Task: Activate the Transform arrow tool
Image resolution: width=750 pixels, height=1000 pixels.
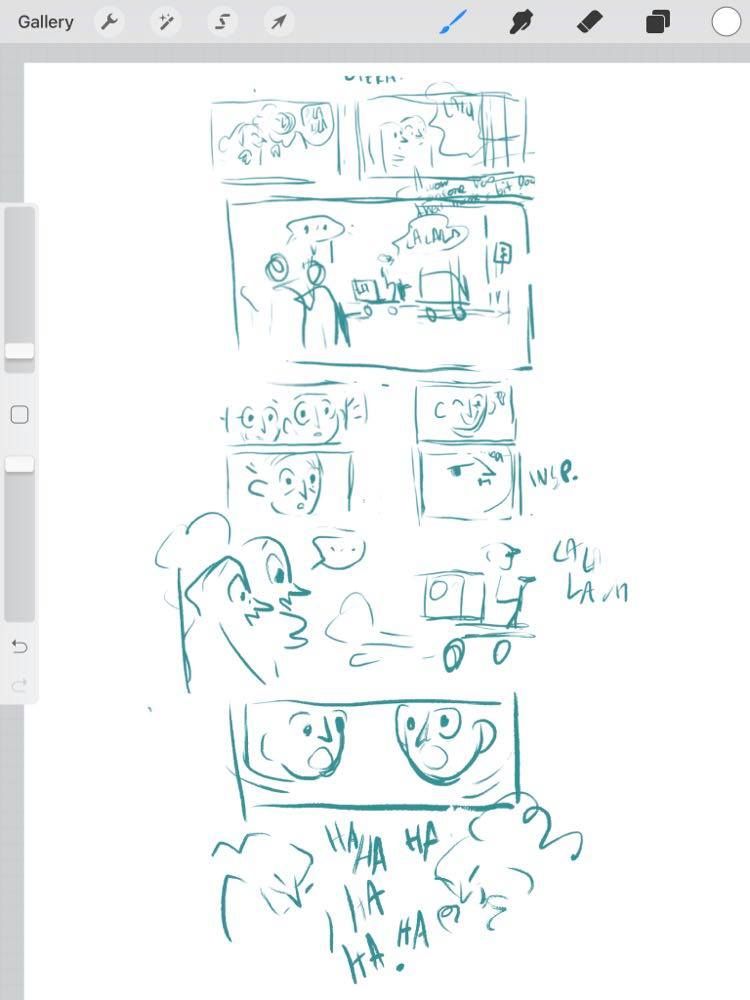Action: pyautogui.click(x=279, y=22)
